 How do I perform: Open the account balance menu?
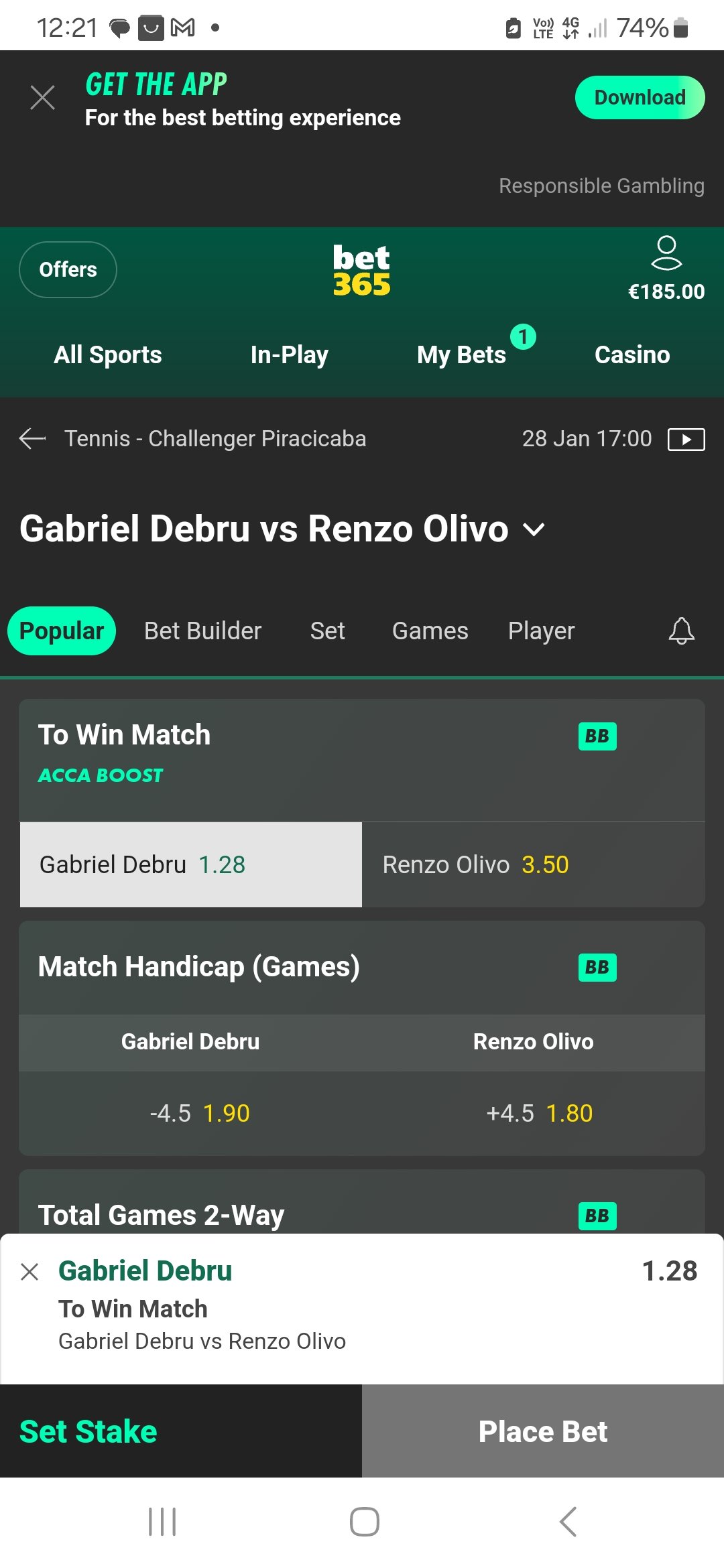point(666,269)
